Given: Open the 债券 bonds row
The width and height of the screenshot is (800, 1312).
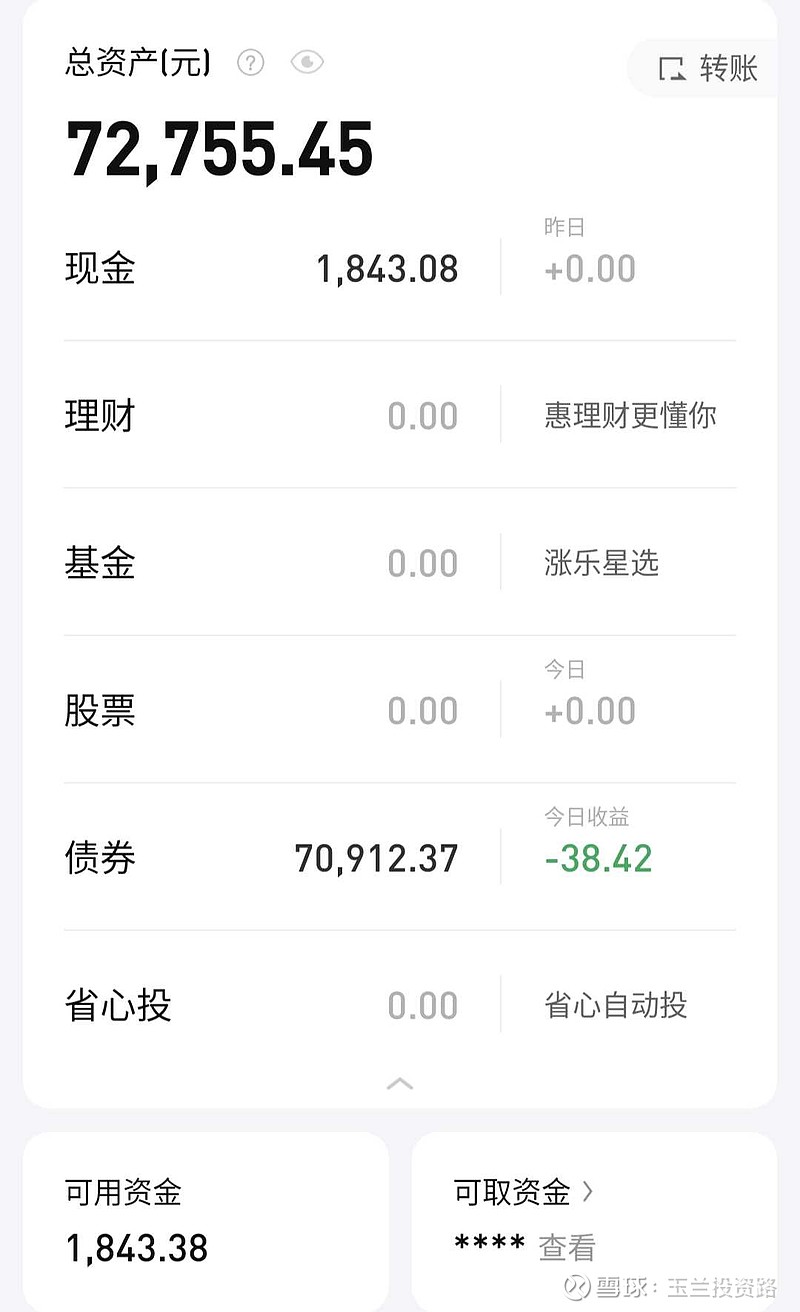Looking at the screenshot, I should (x=400, y=857).
